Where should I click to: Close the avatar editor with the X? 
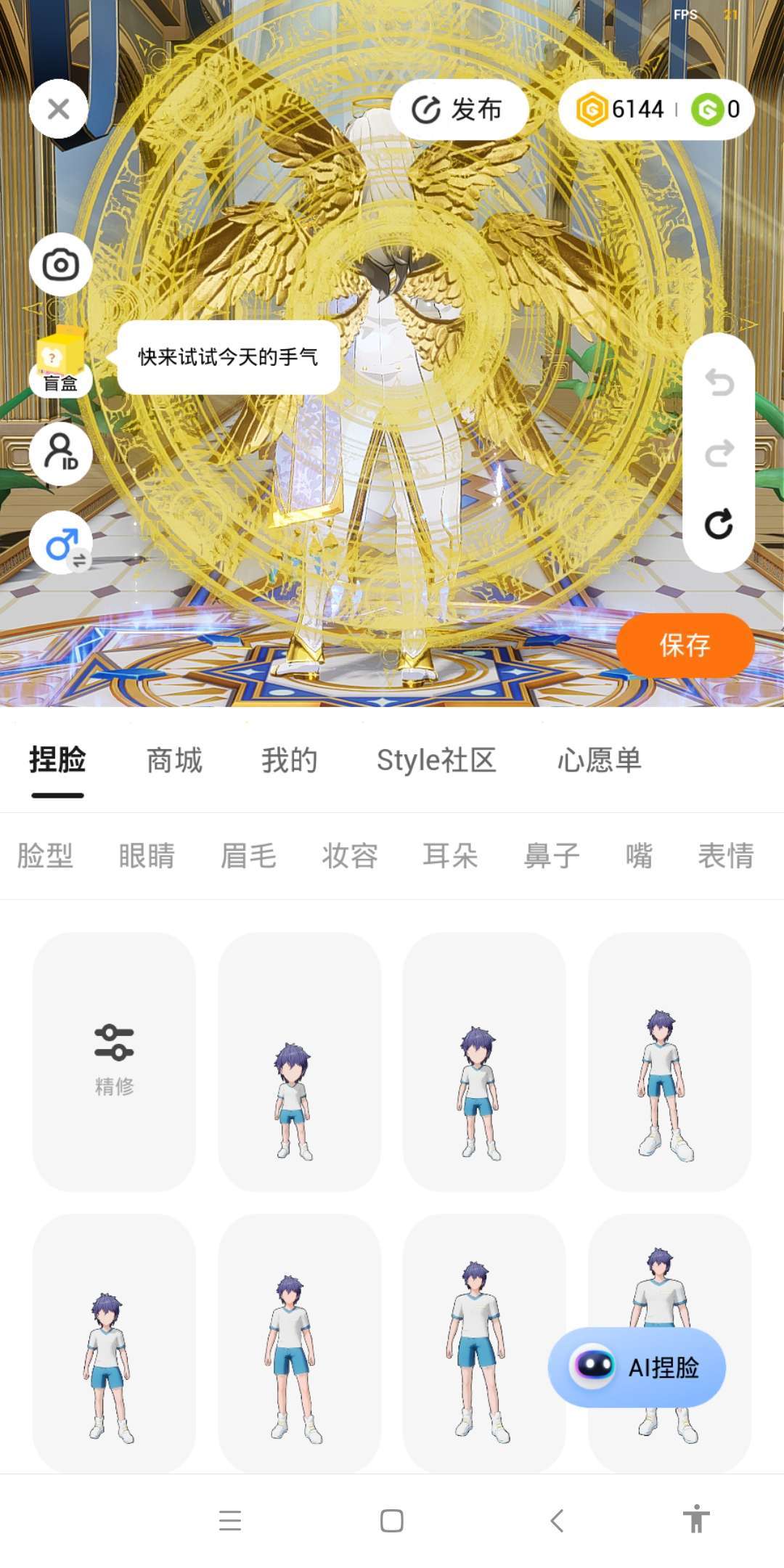pyautogui.click(x=59, y=109)
